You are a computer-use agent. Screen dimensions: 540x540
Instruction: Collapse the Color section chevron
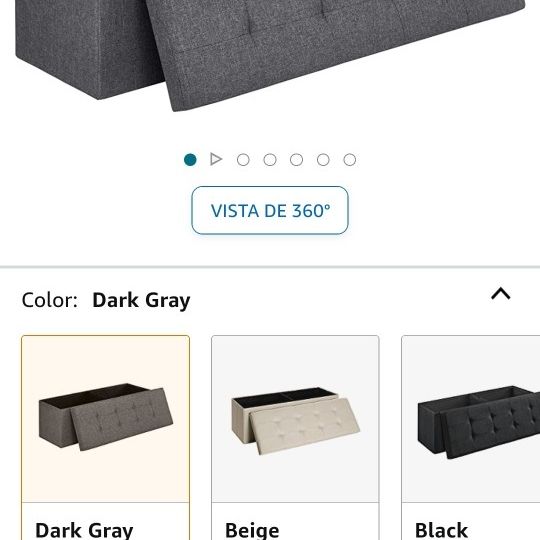click(501, 294)
